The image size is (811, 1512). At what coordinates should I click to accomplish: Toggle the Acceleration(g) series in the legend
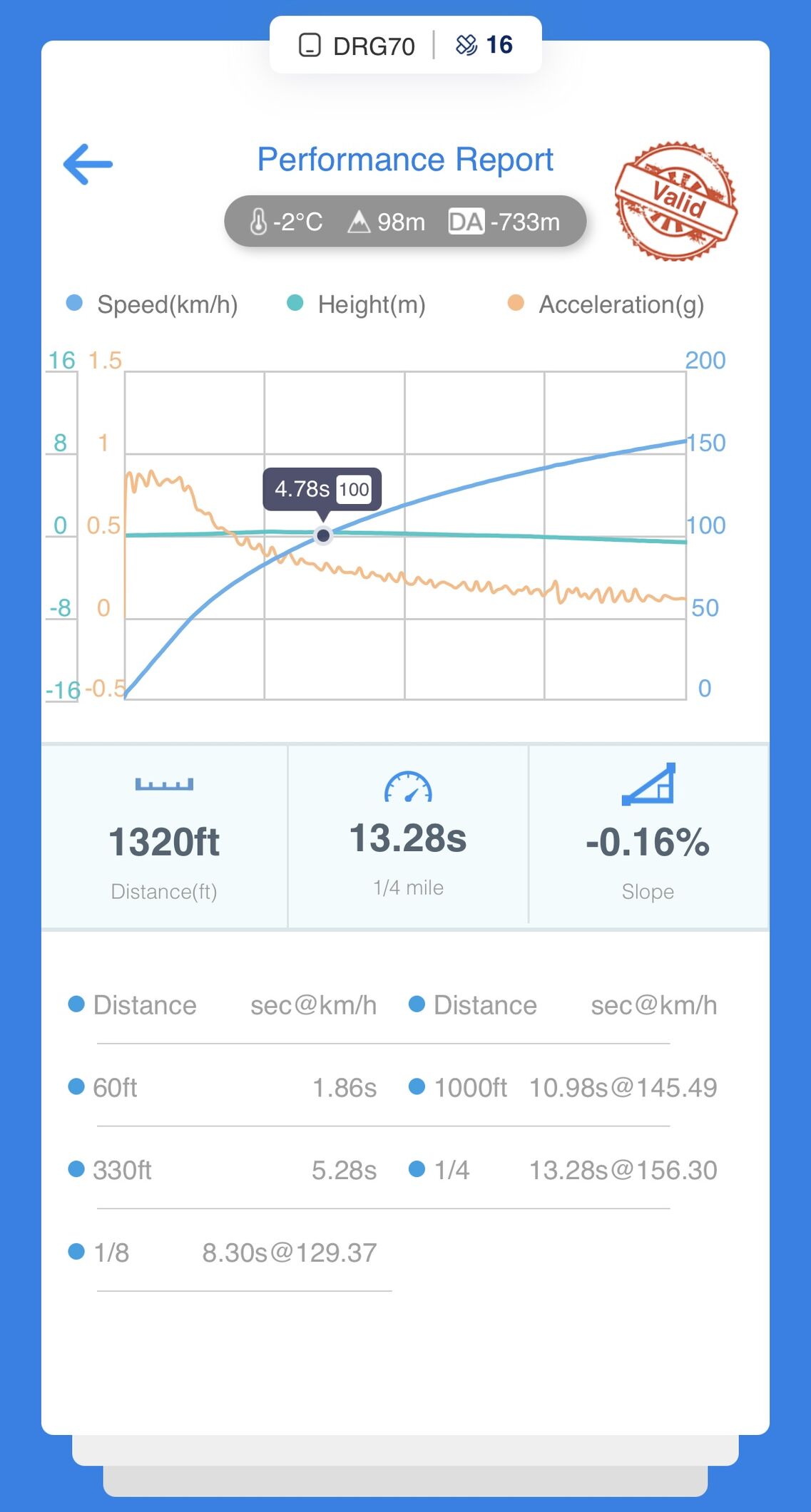point(606,304)
